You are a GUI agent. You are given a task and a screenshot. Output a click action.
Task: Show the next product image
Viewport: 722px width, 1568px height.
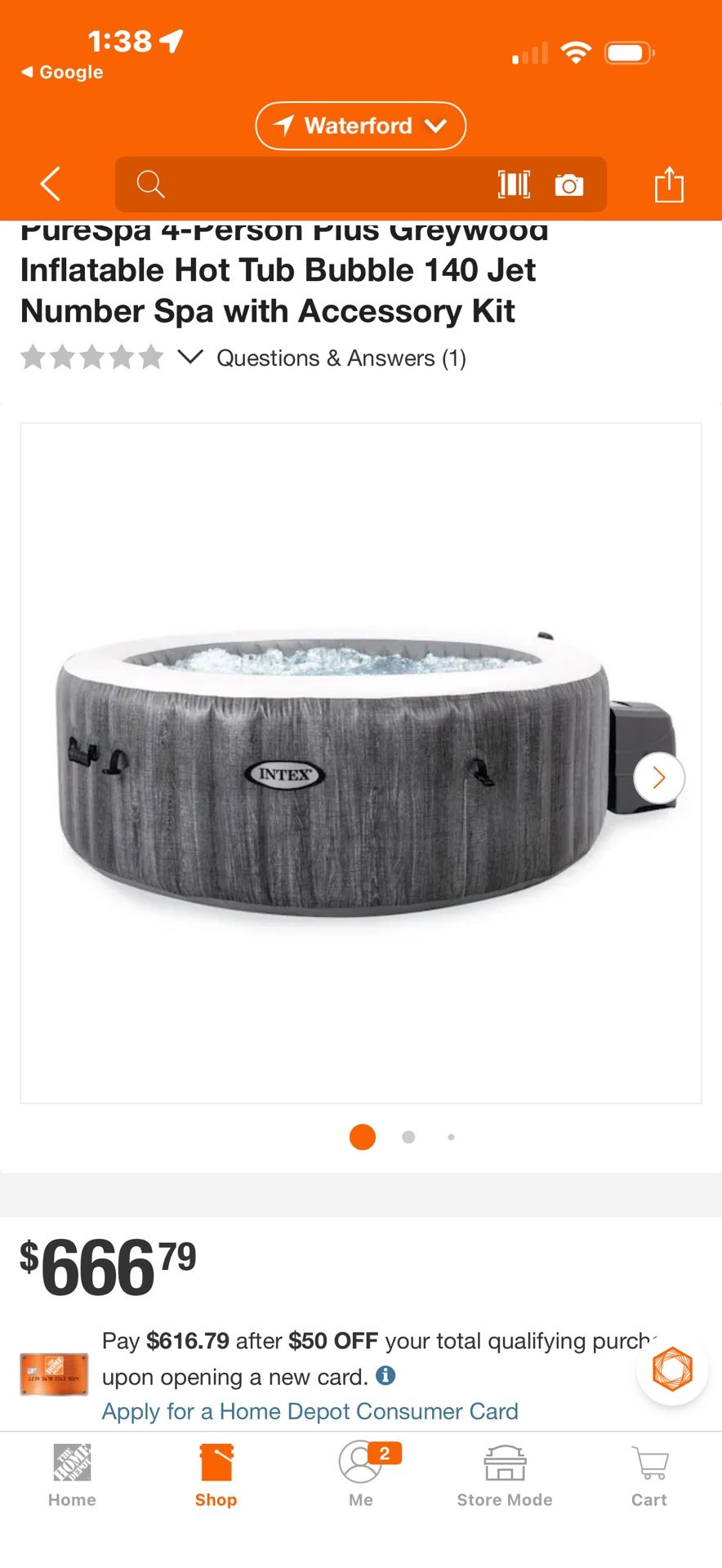[x=658, y=778]
